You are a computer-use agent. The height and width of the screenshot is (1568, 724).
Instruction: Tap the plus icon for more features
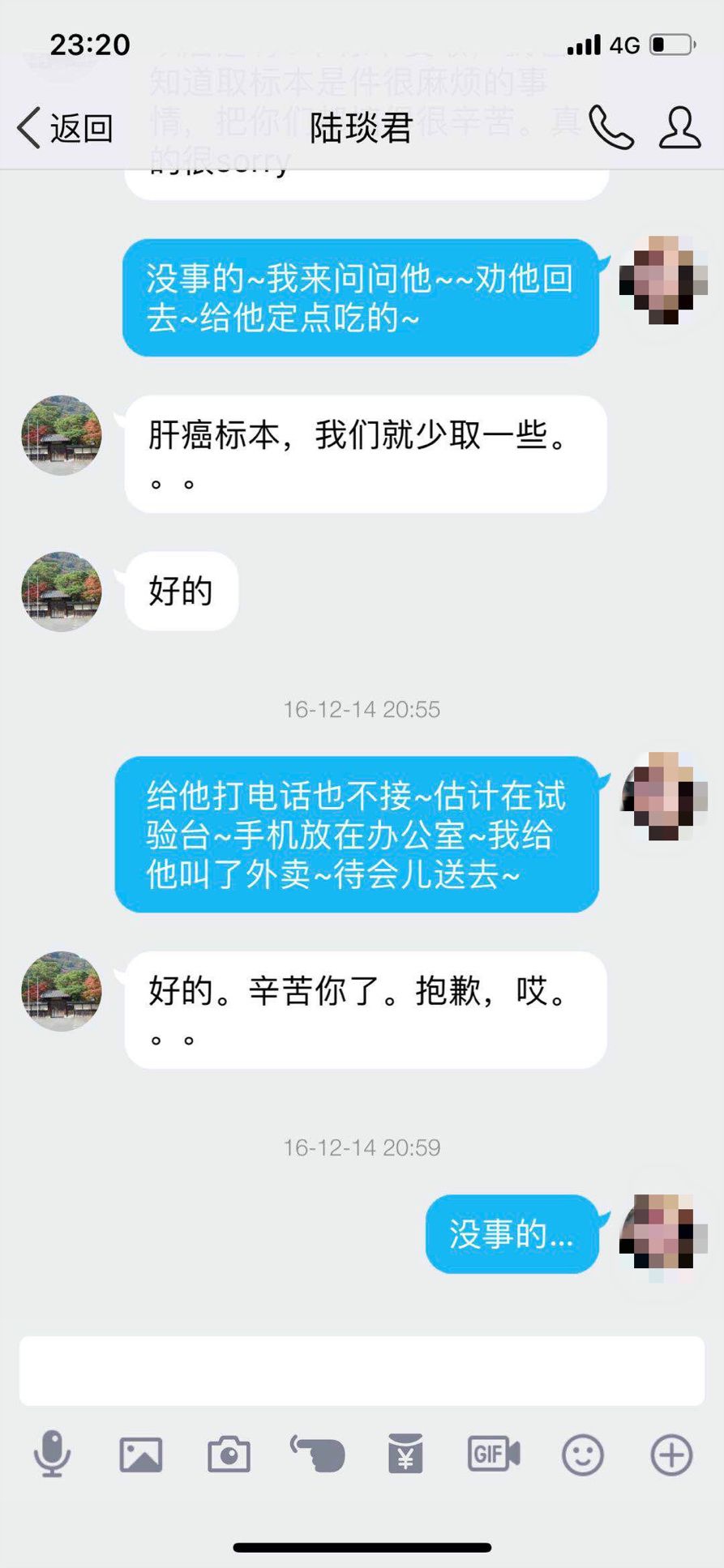click(x=670, y=1455)
